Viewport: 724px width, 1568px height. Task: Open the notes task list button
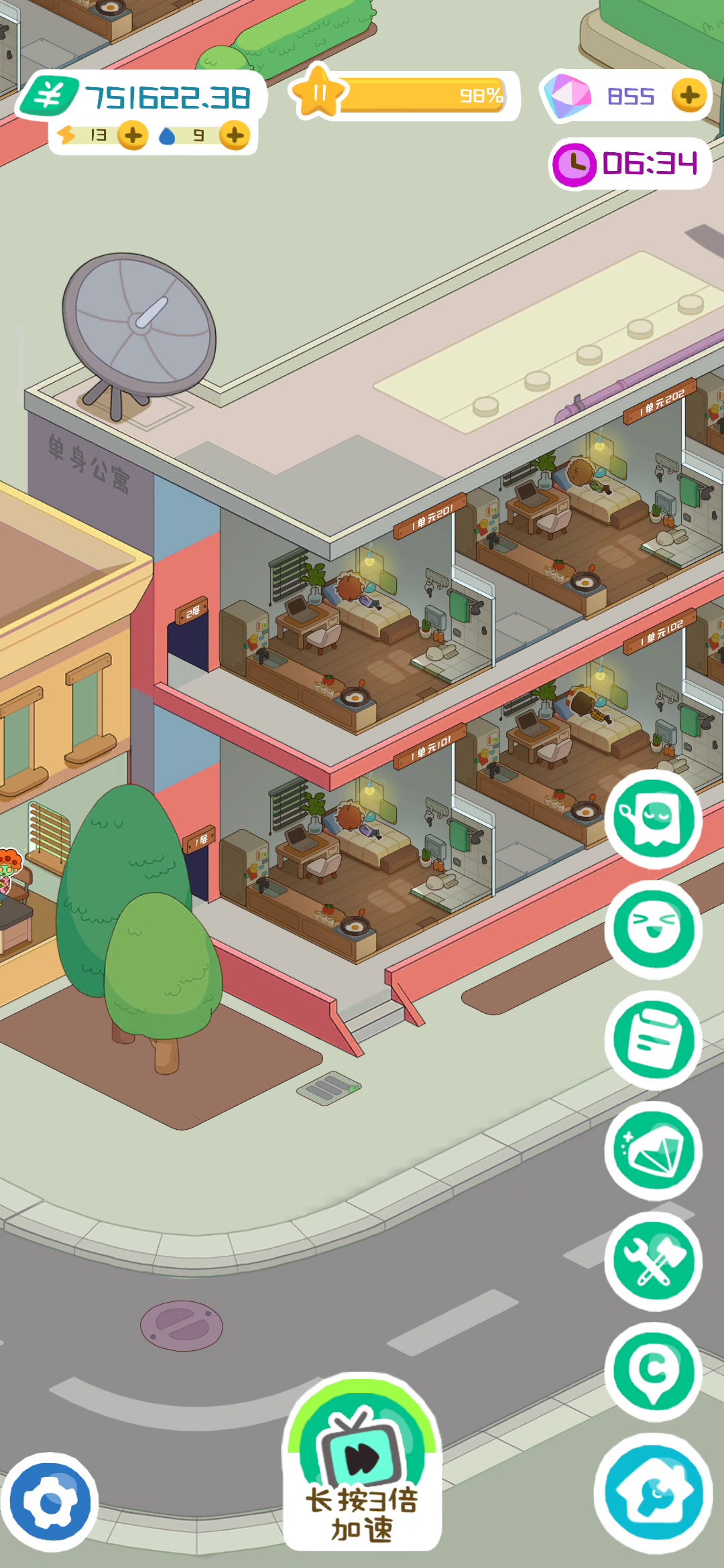654,1040
